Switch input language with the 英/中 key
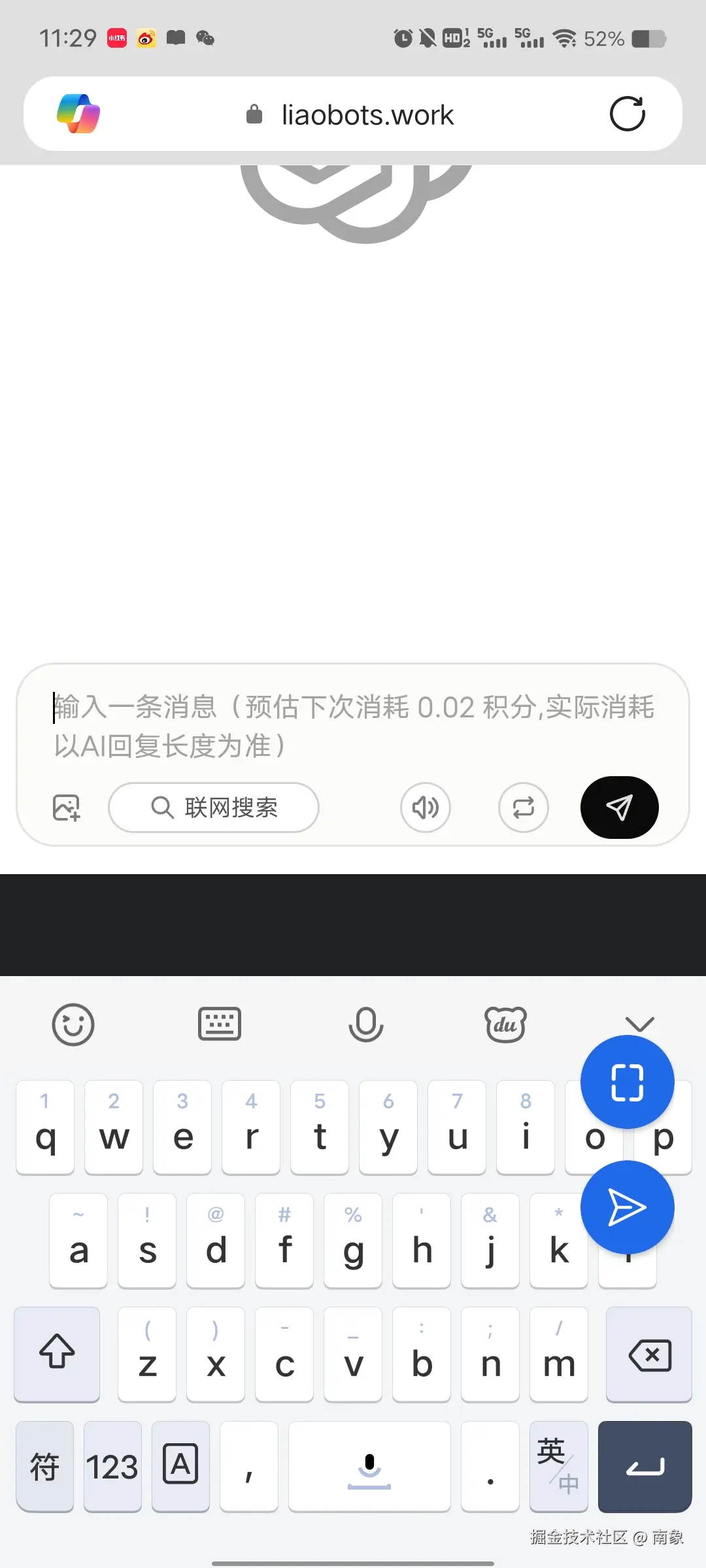706x1568 pixels. point(559,1467)
